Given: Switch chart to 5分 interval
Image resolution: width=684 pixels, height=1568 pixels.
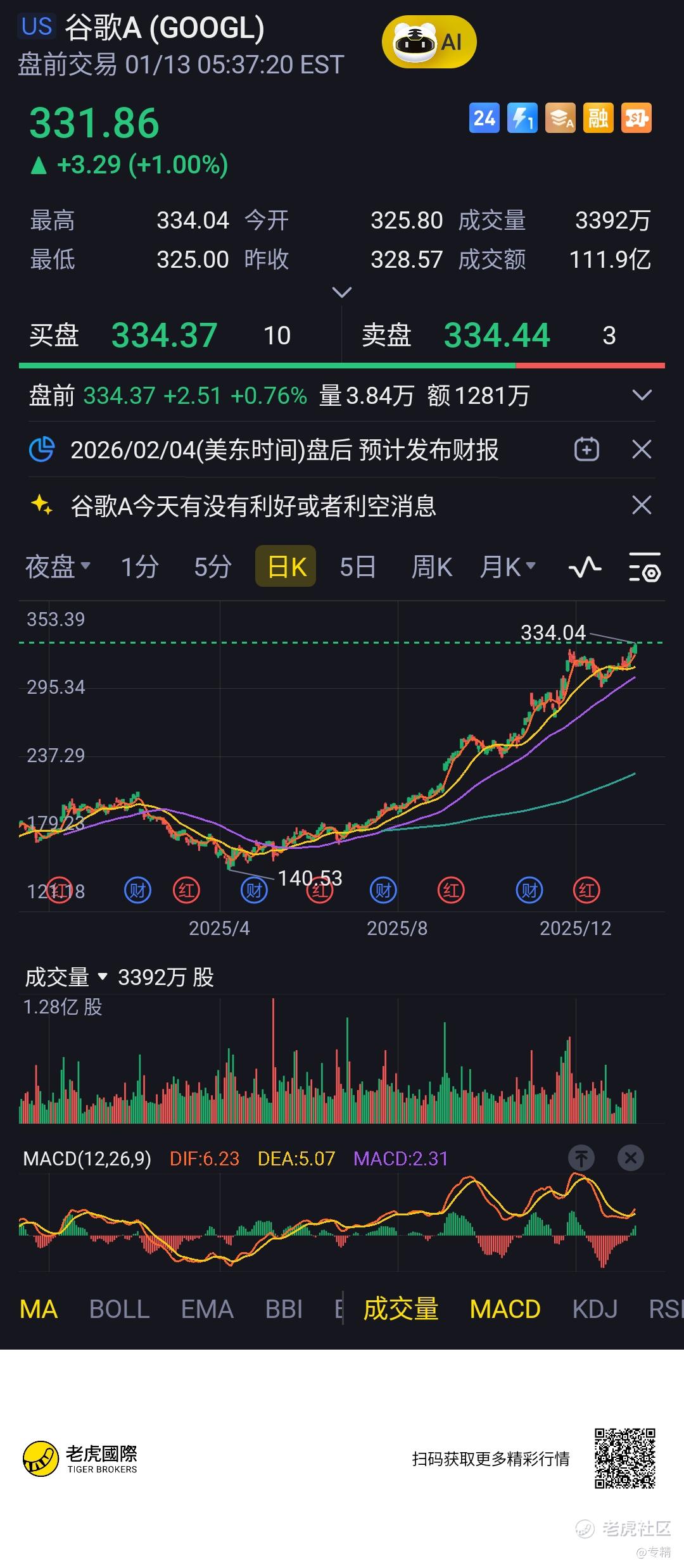Looking at the screenshot, I should click(212, 567).
